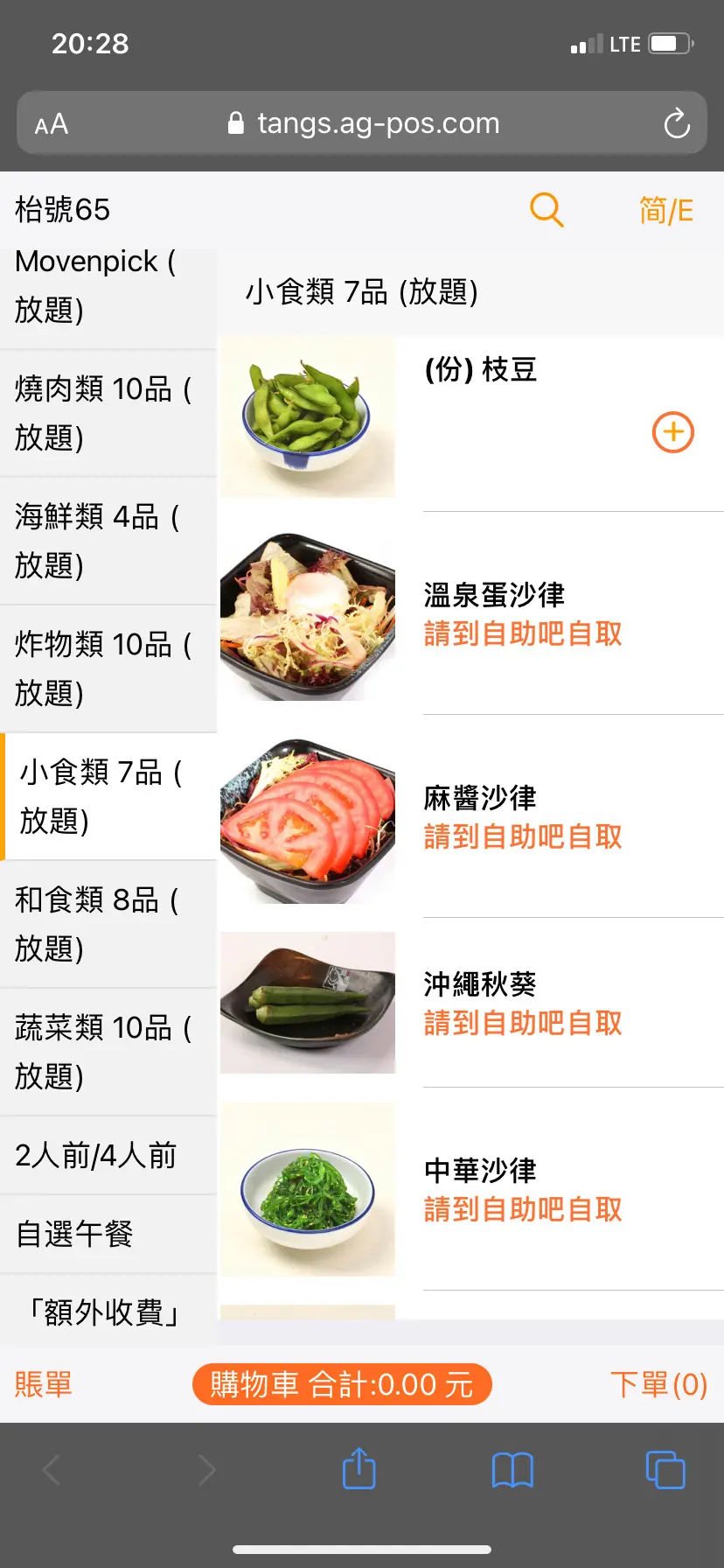Open the 購物車 shopping cart

(x=342, y=1384)
